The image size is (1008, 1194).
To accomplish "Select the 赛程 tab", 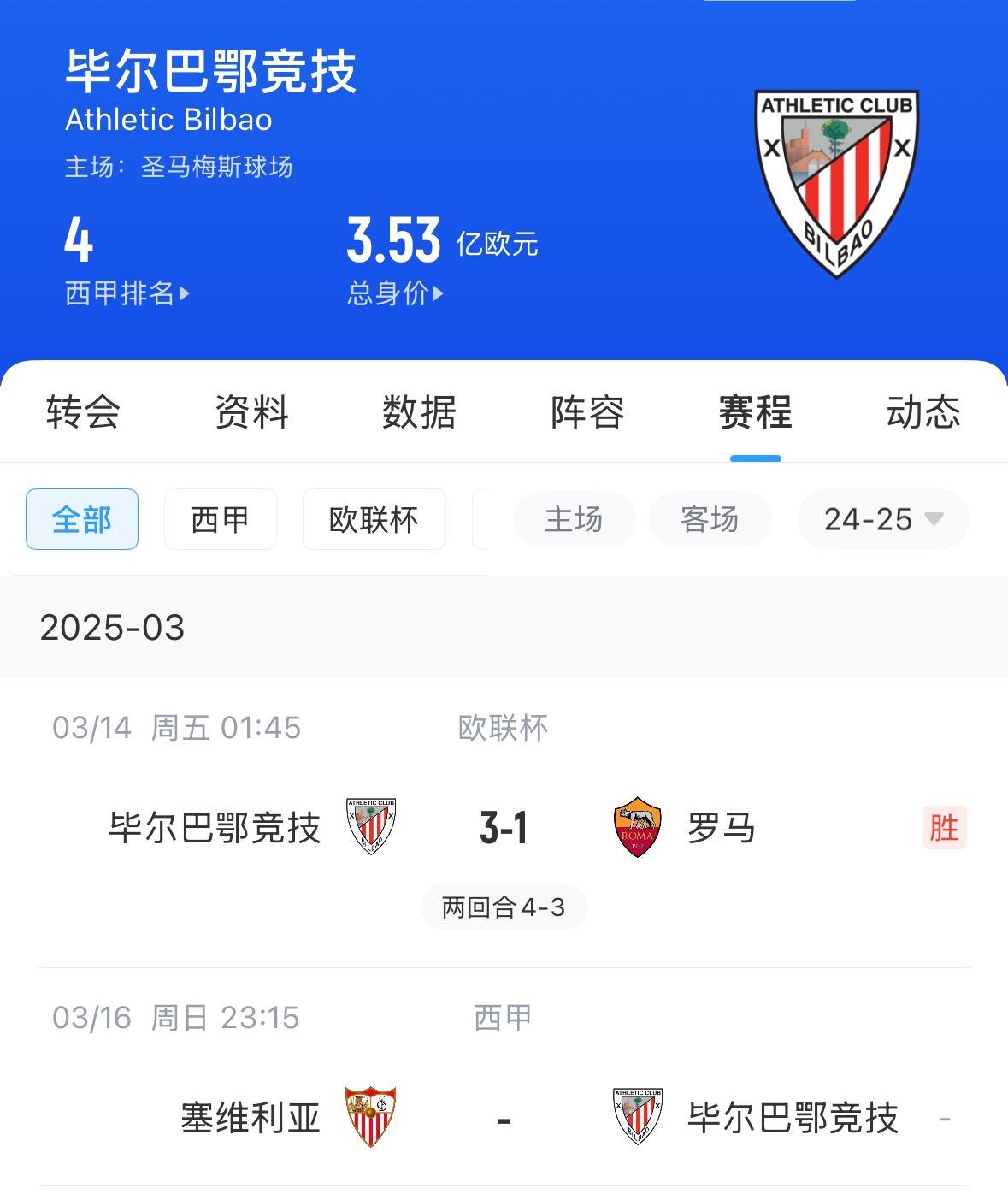I will tap(755, 412).
